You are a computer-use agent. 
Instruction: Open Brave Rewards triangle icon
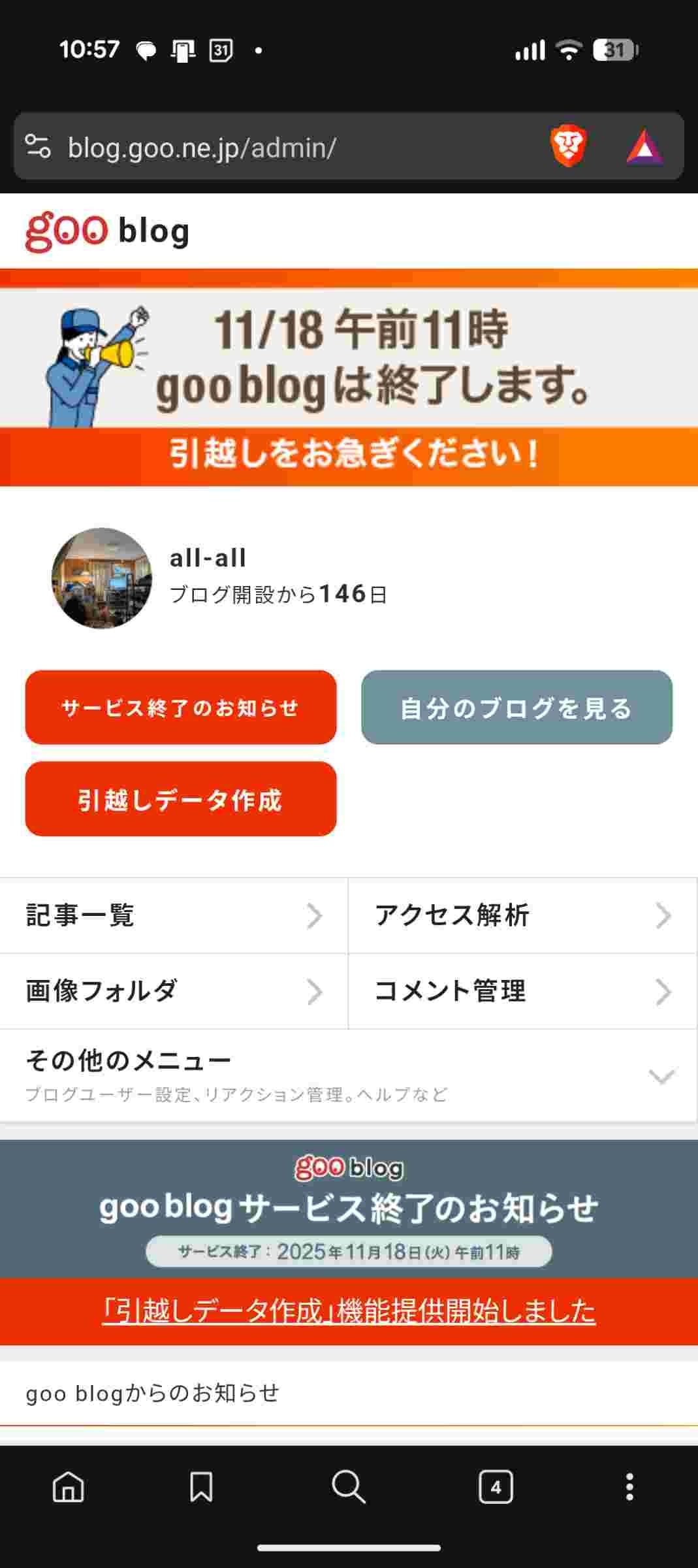click(x=644, y=147)
